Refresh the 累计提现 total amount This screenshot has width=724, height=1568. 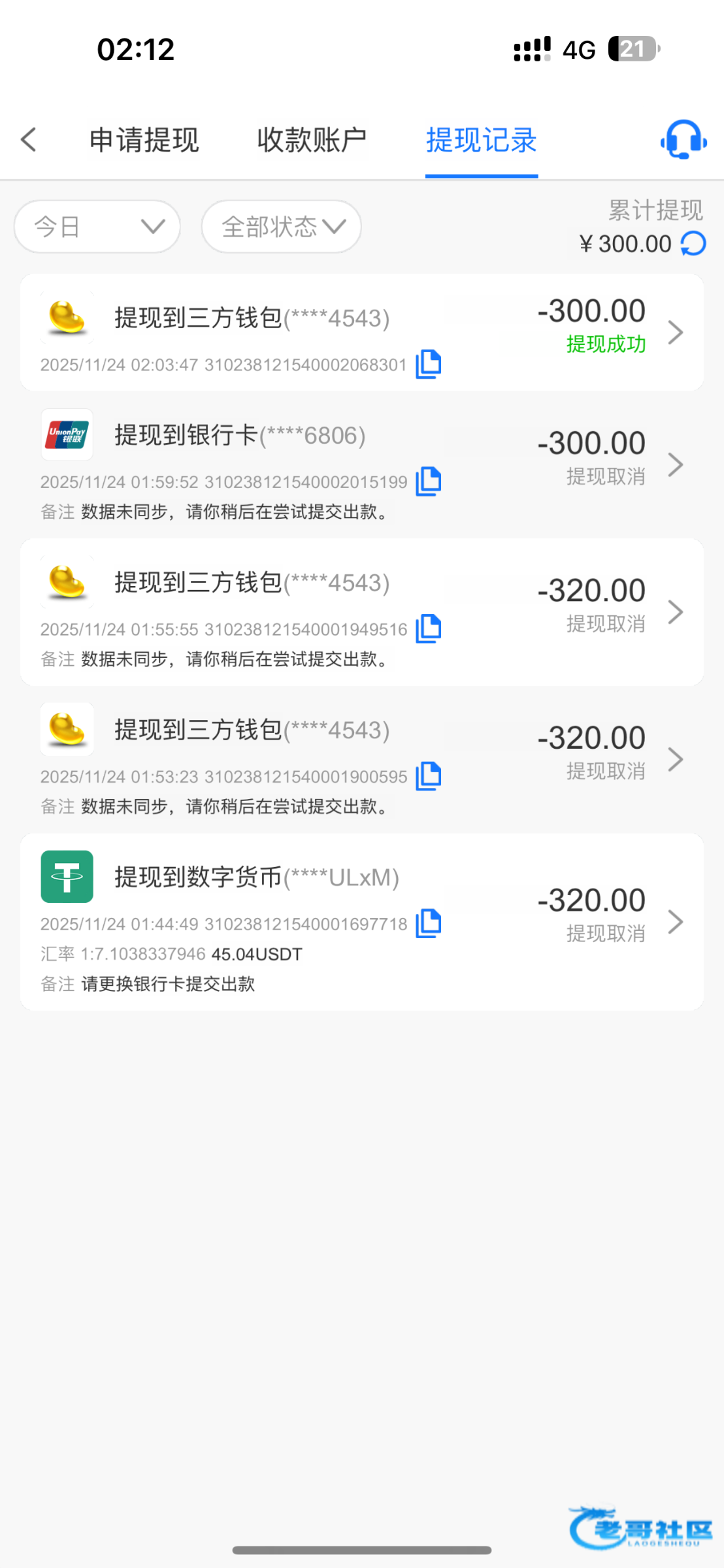693,244
